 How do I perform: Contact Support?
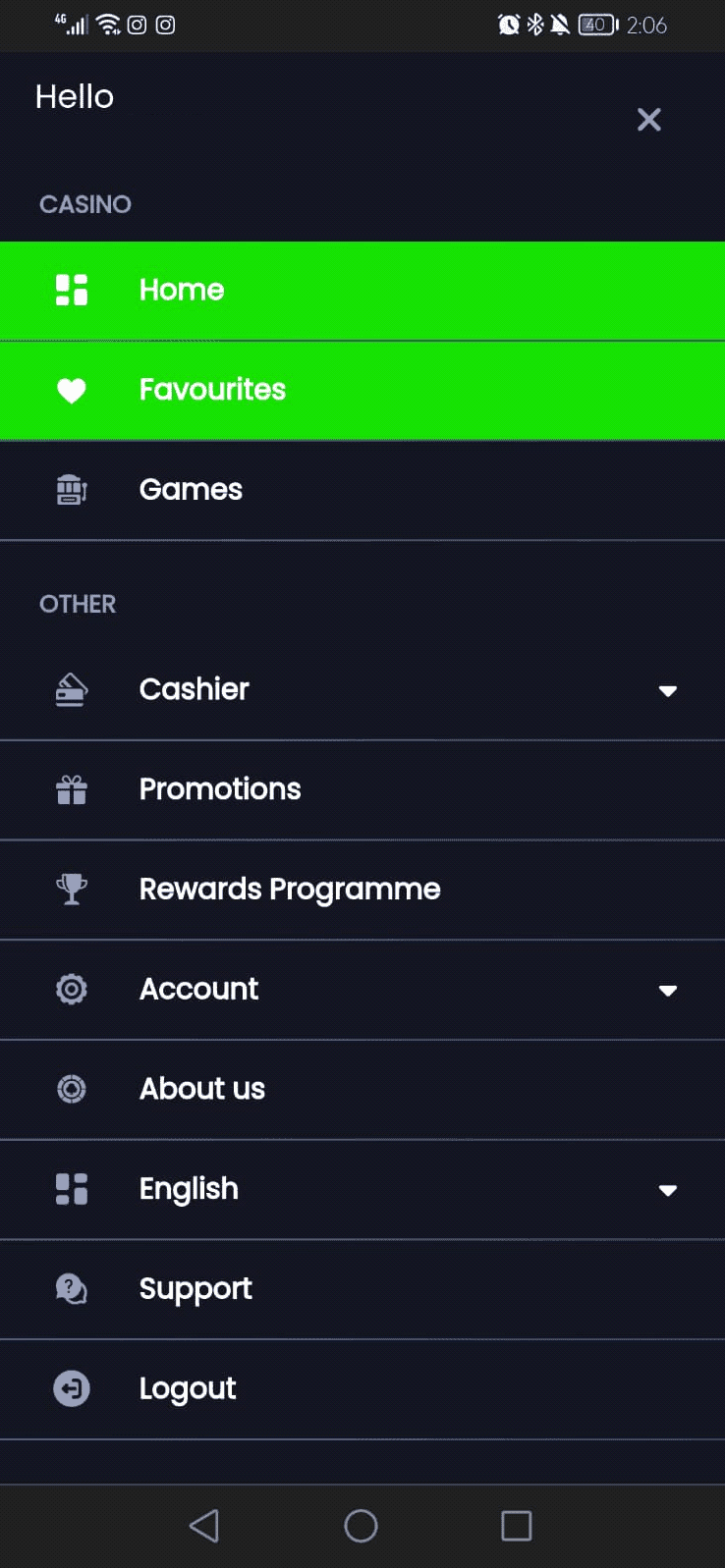pyautogui.click(x=195, y=1289)
